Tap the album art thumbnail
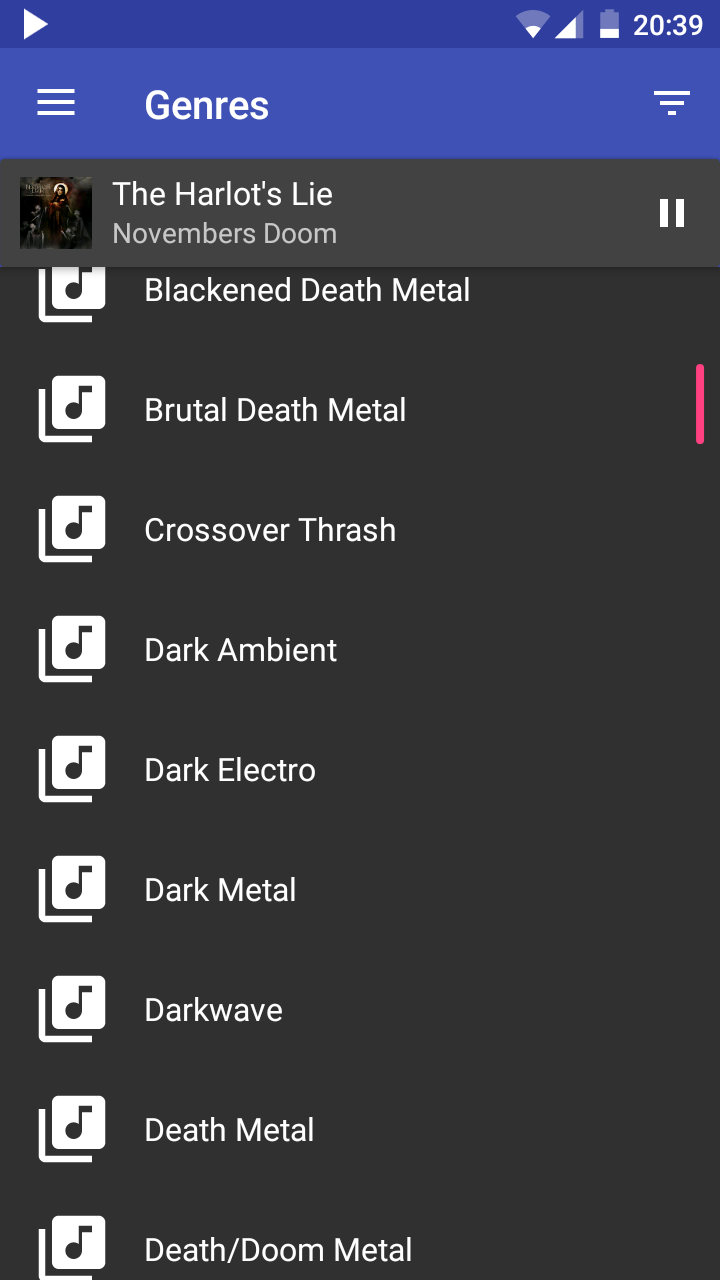 (x=55, y=213)
